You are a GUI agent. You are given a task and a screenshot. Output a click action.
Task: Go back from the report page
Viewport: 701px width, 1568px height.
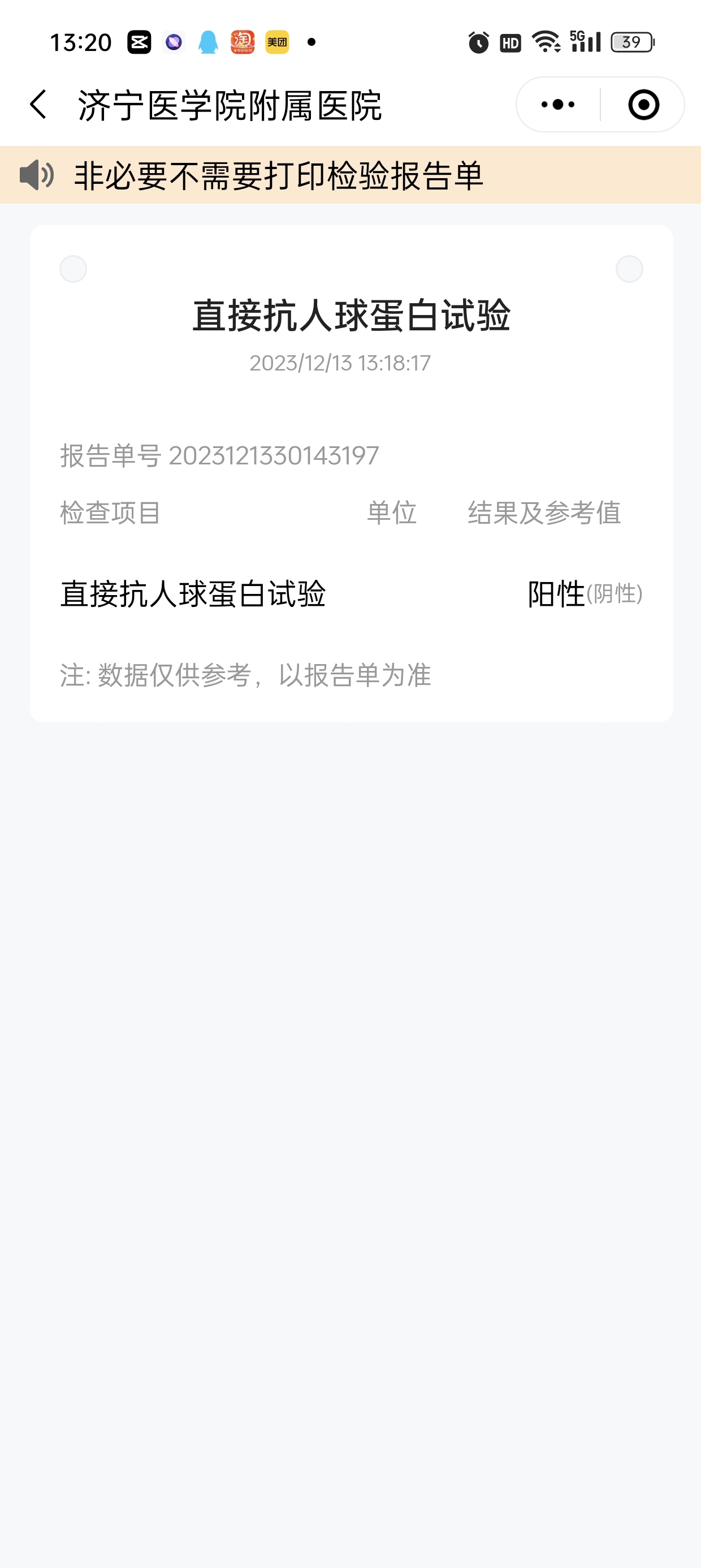[x=38, y=105]
